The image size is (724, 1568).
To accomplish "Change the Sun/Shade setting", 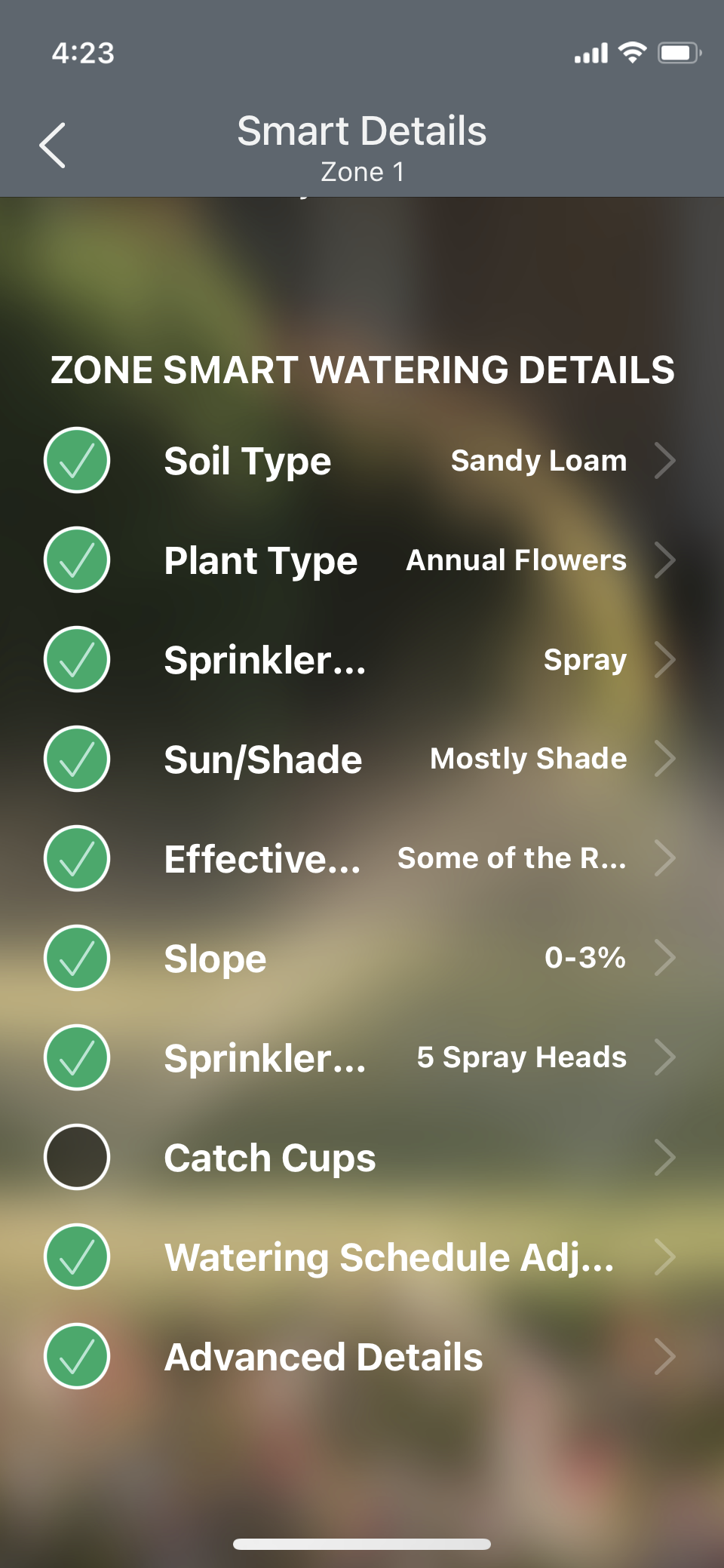I will 362,759.
